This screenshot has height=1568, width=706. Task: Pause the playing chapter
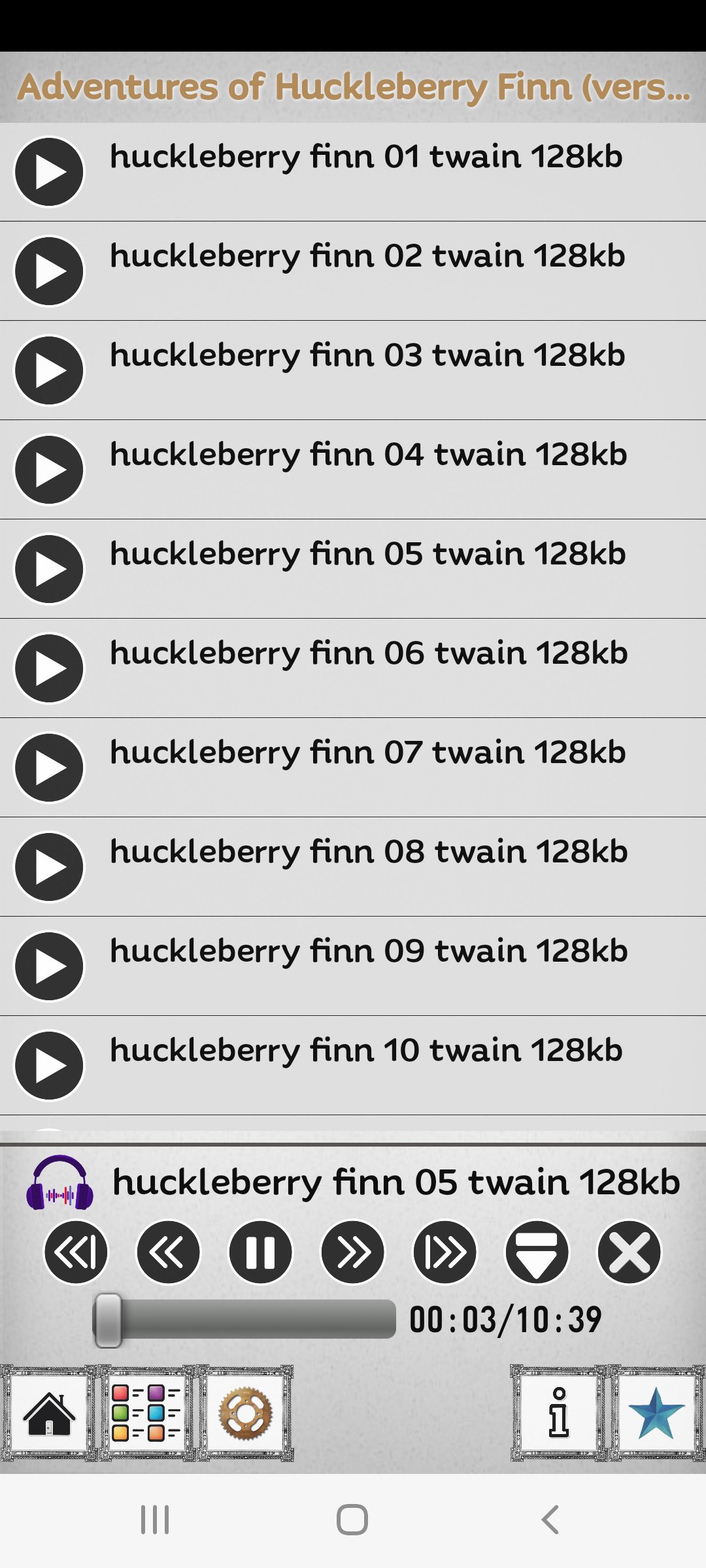tap(260, 1252)
